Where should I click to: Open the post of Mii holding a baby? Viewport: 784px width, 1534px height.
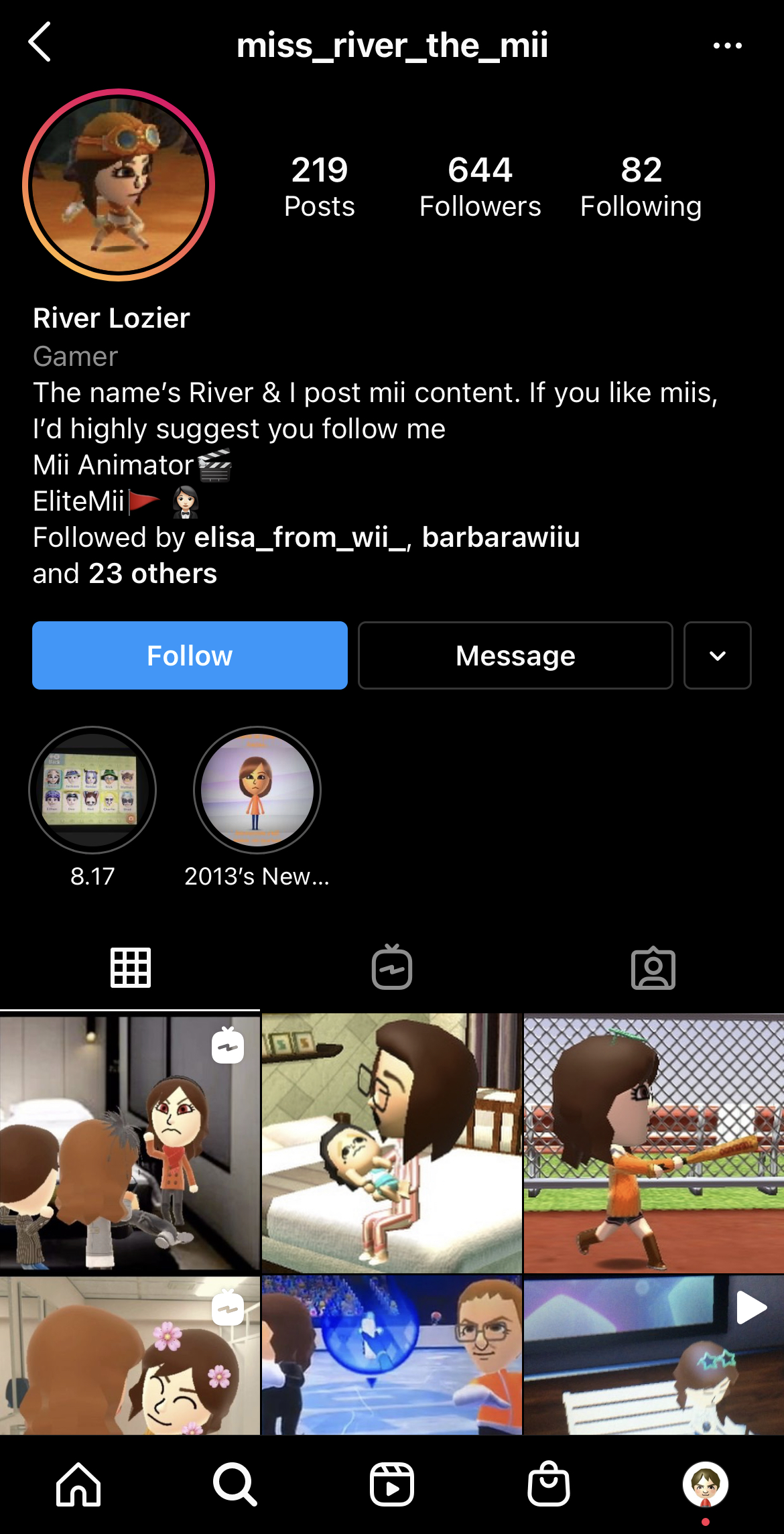coord(392,1143)
